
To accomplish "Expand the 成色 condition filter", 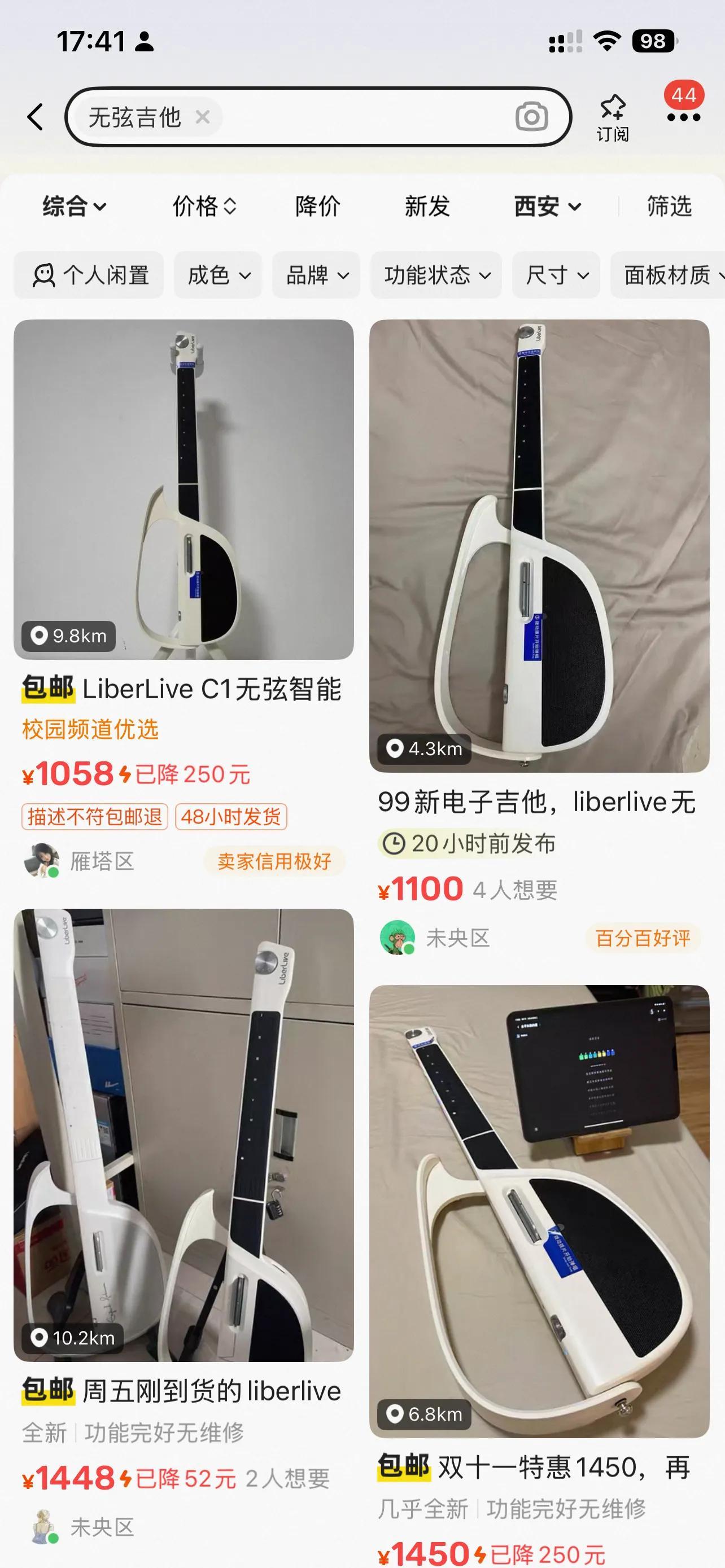I will coord(218,275).
